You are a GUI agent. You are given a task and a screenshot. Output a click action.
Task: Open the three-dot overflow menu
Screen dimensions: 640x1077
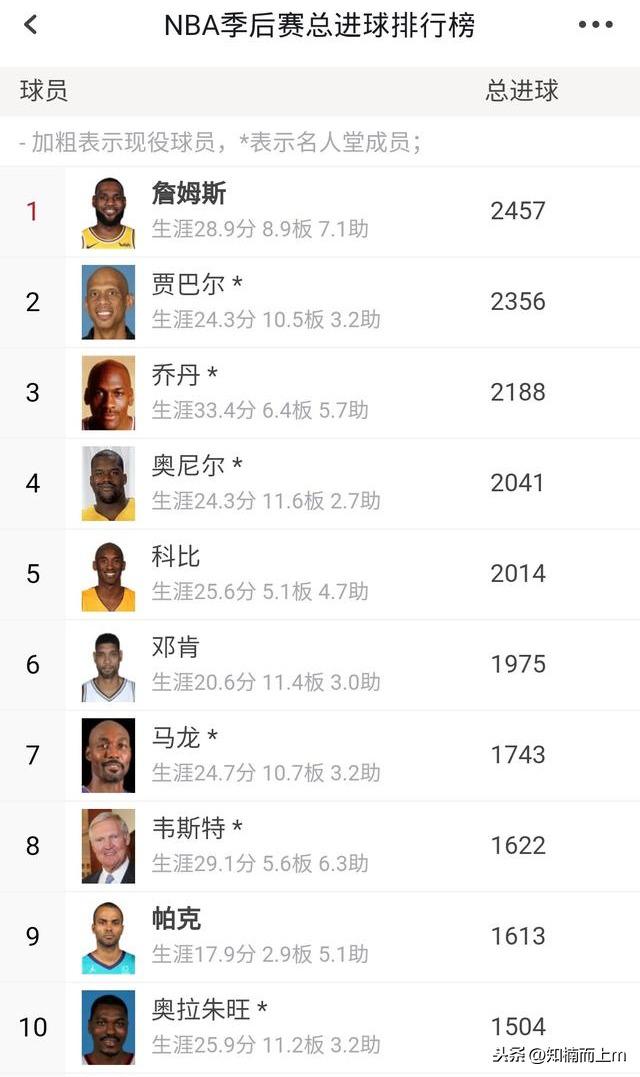(595, 25)
